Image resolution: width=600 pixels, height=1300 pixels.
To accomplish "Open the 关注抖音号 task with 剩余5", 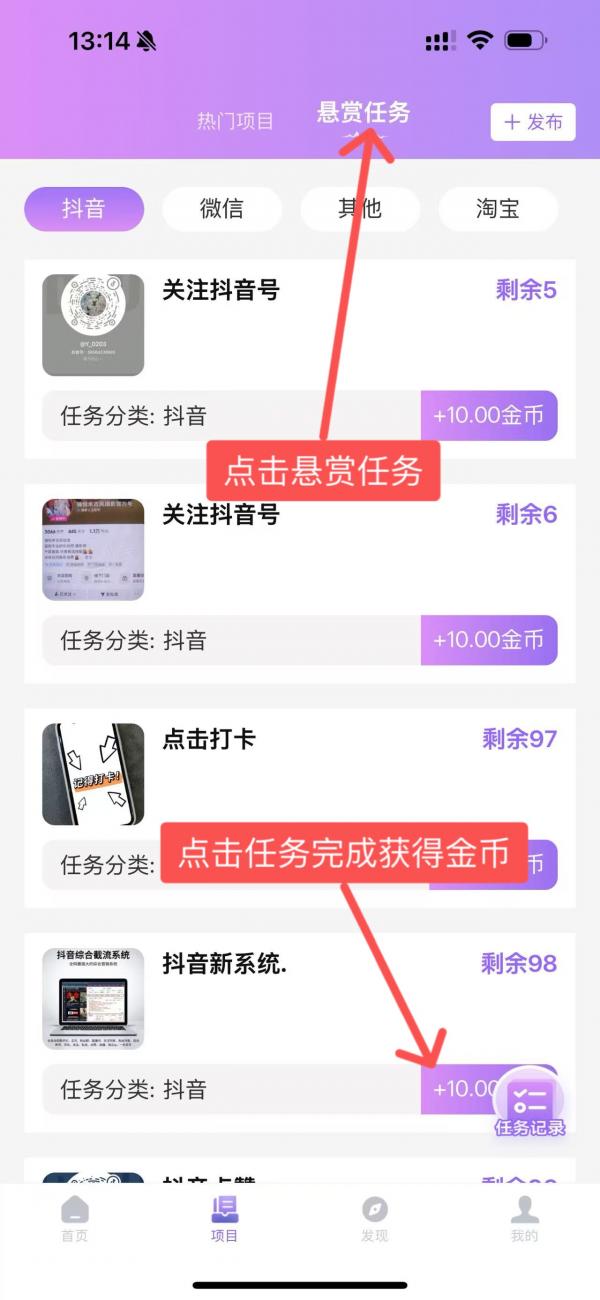I will point(300,359).
